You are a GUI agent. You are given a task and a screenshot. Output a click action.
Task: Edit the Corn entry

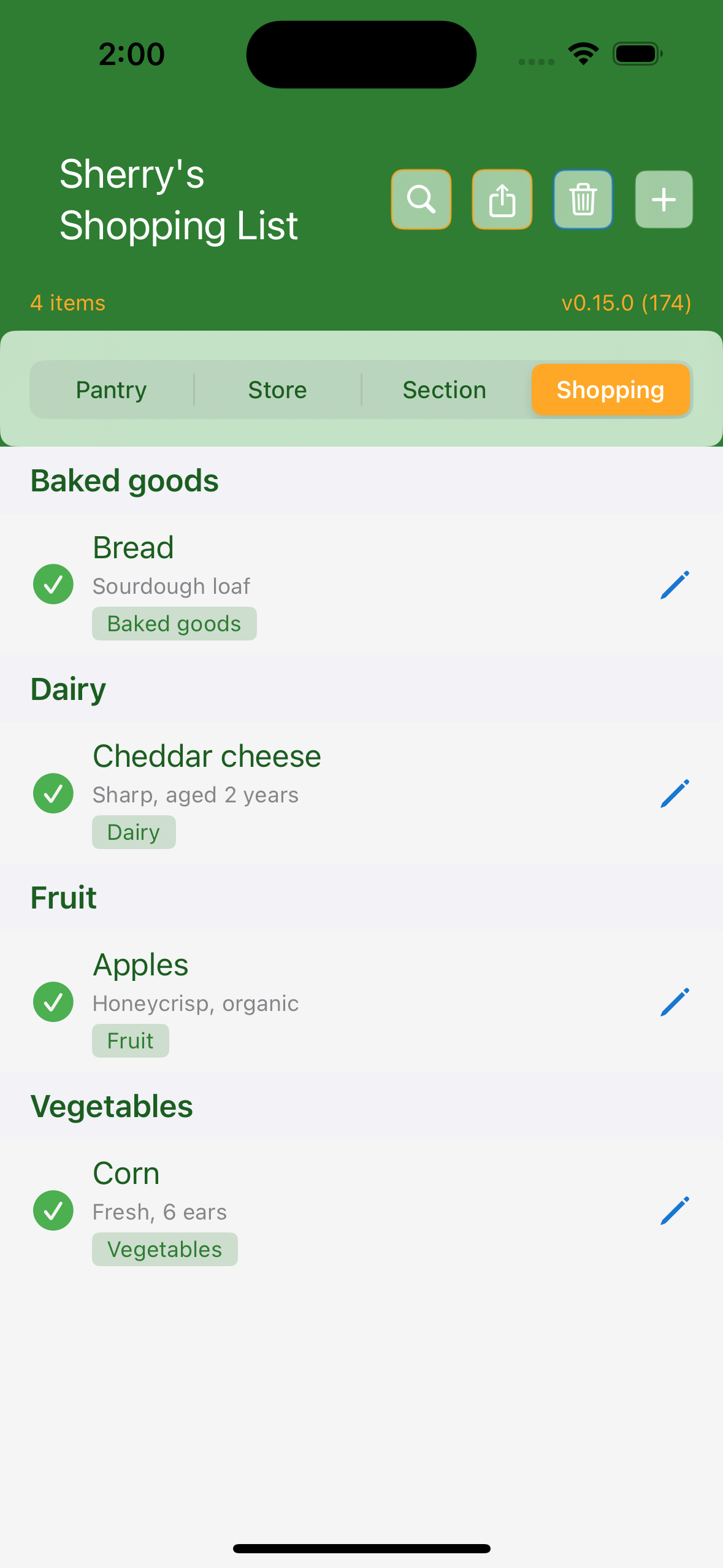[x=675, y=1210]
